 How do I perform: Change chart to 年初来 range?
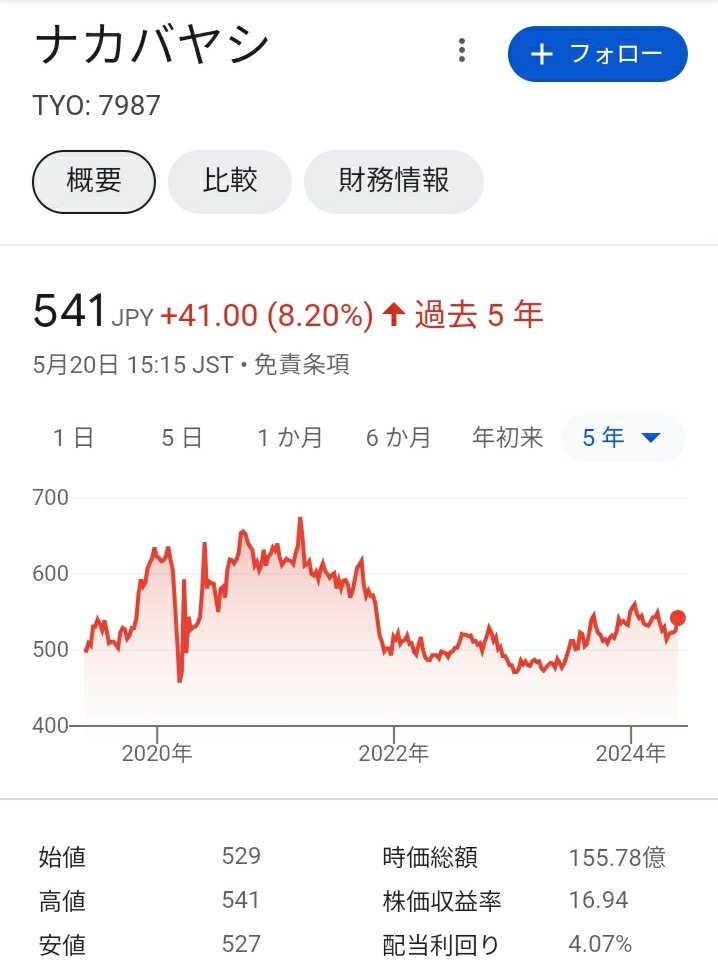click(x=507, y=438)
